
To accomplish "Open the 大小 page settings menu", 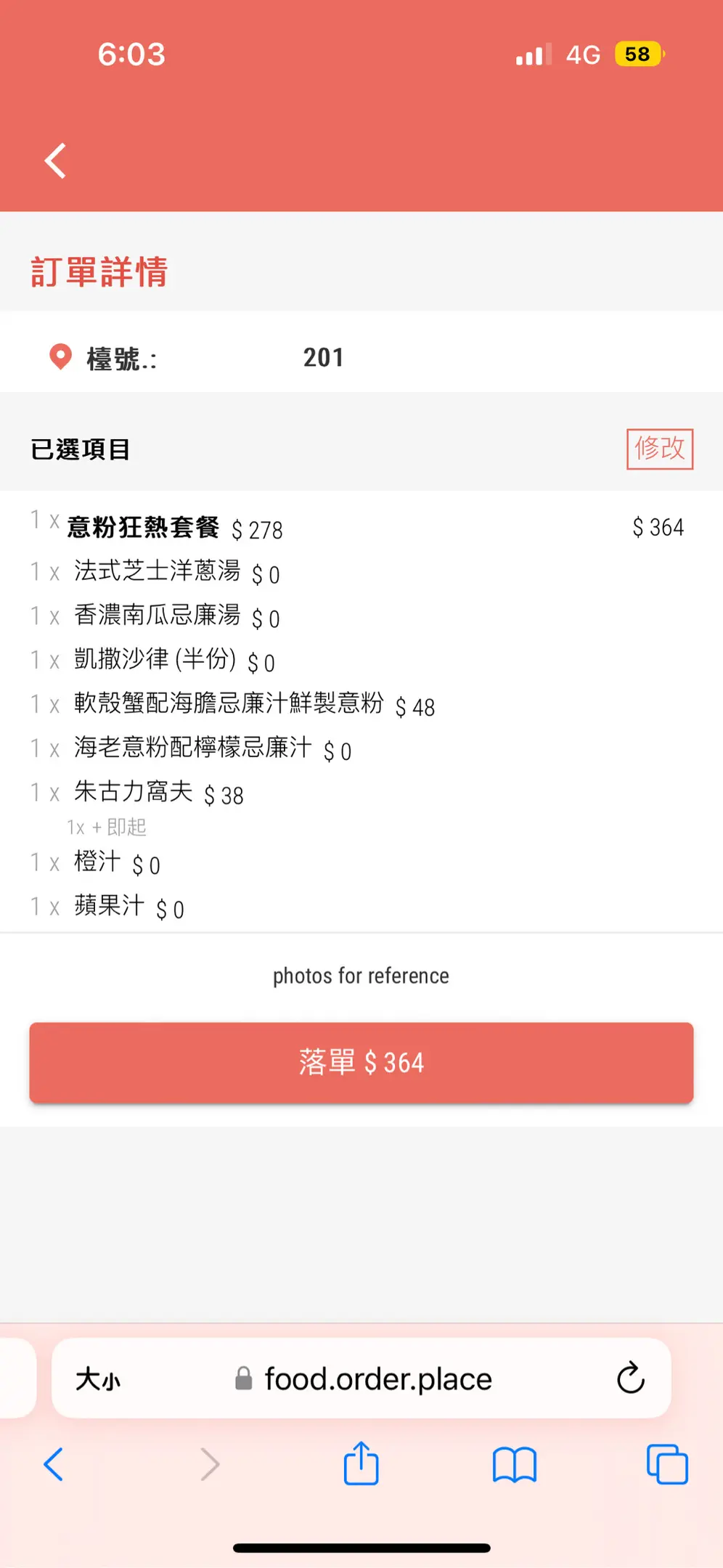I will (98, 1379).
